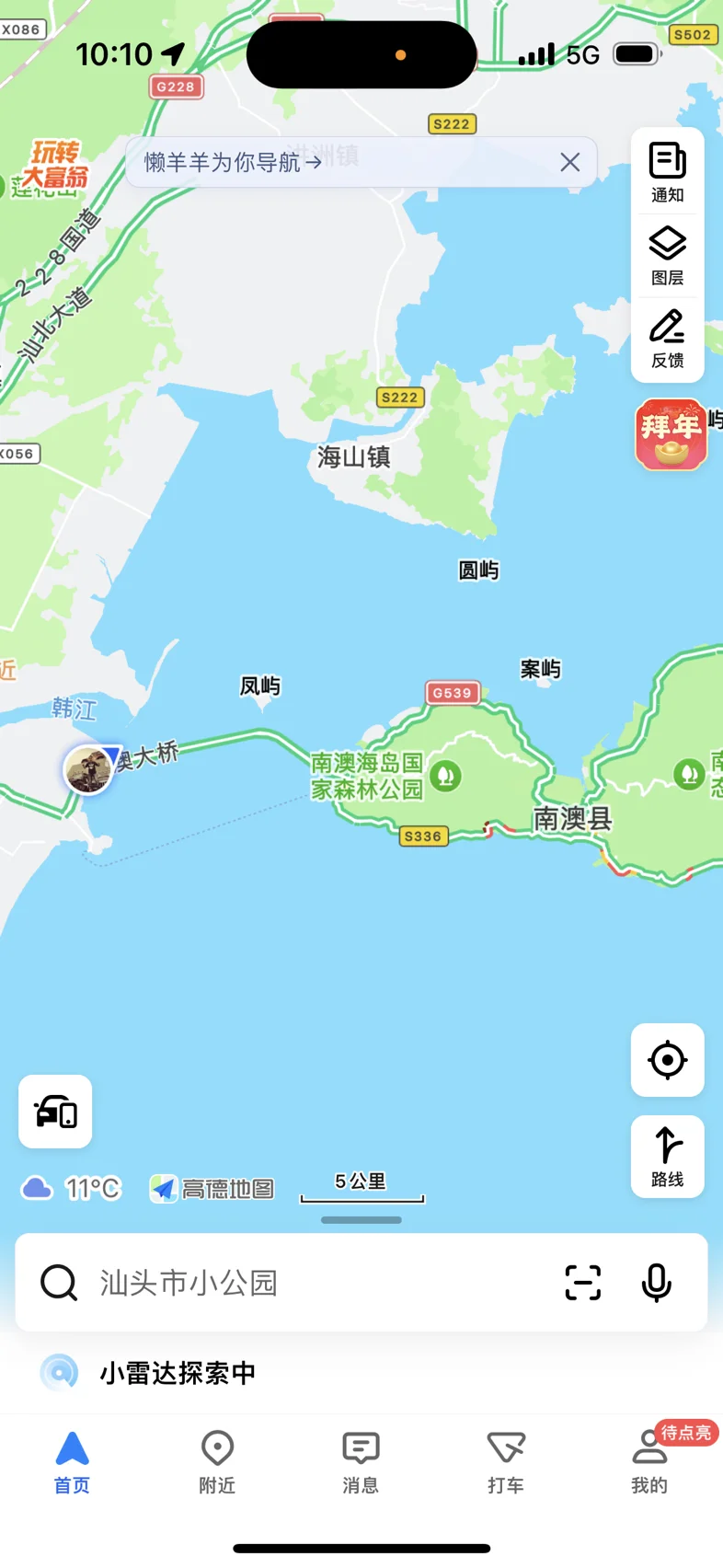This screenshot has height=1568, width=723.
Task: Check the 11°C weather widget
Action: (71, 1189)
